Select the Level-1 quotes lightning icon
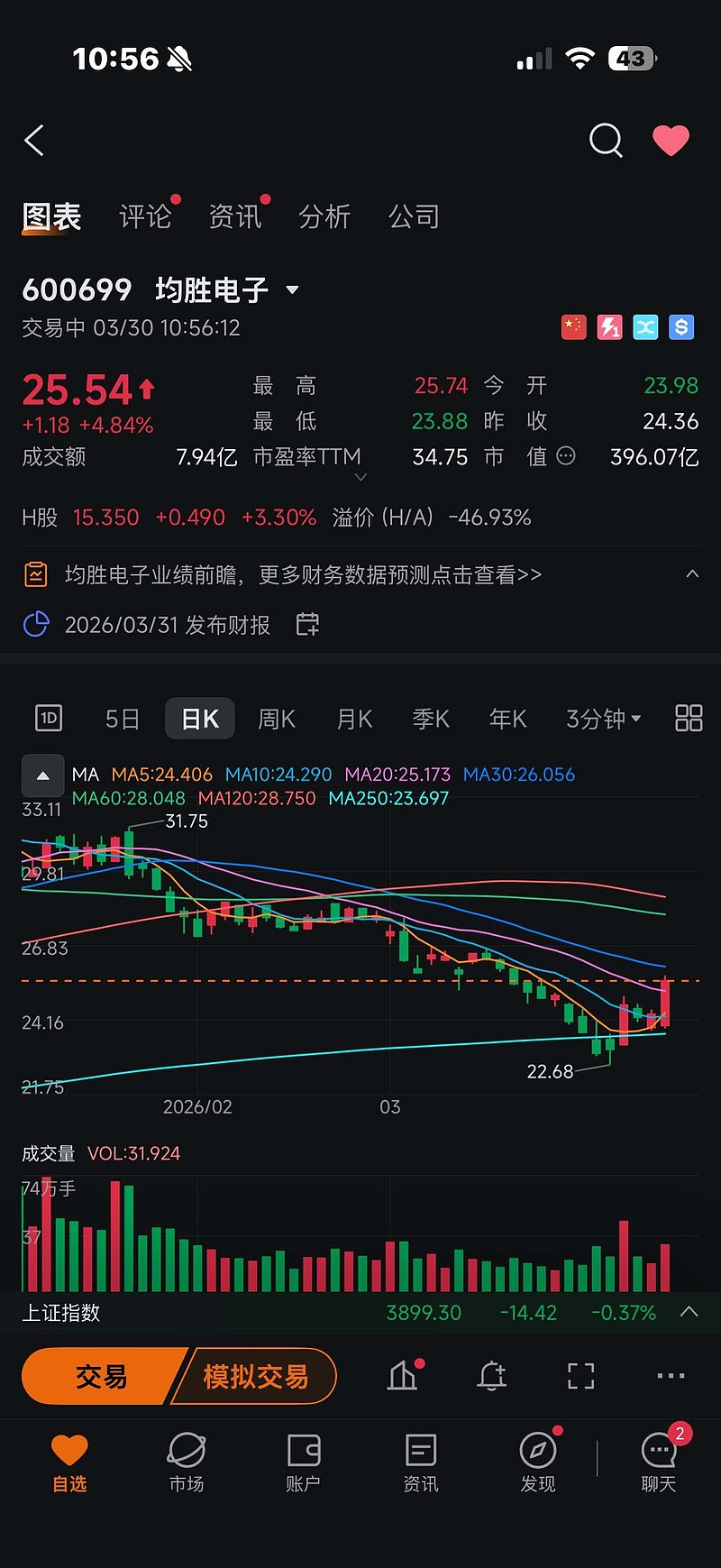The image size is (721, 1568). pyautogui.click(x=609, y=327)
